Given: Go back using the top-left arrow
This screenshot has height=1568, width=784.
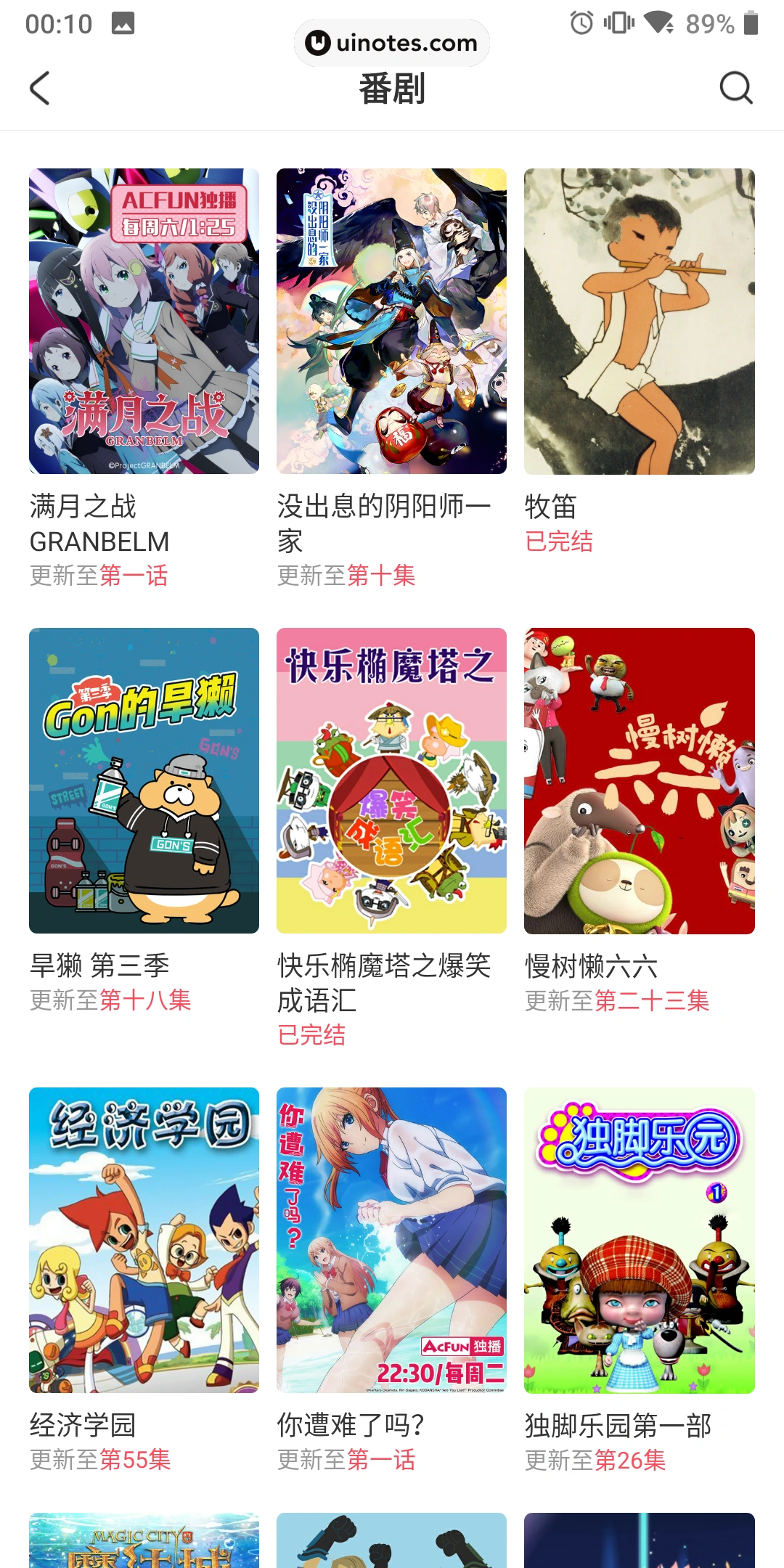Looking at the screenshot, I should [x=40, y=89].
